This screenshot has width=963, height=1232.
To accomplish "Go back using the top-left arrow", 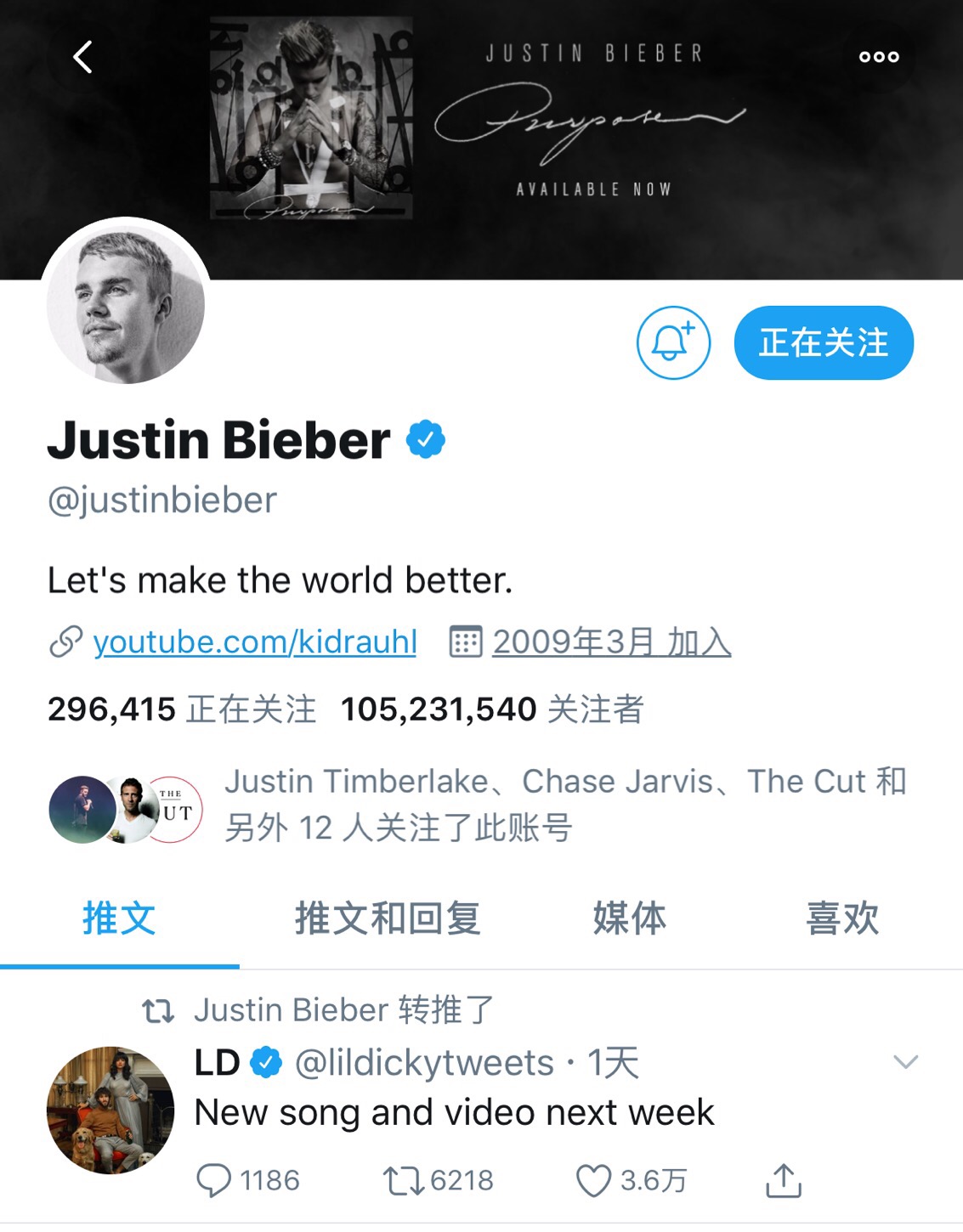I will point(82,58).
